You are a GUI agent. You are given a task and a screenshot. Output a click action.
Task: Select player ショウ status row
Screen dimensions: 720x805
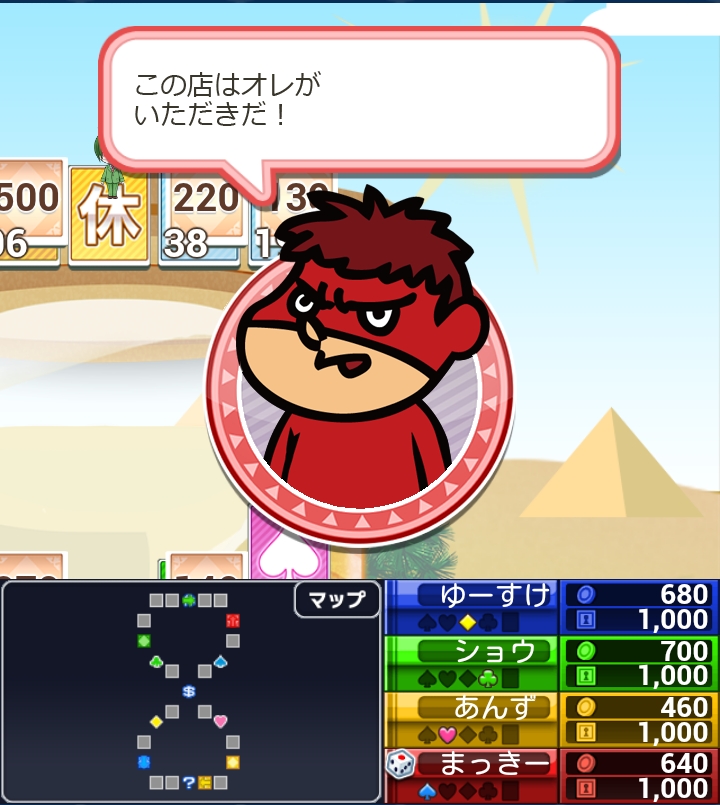[x=550, y=663]
